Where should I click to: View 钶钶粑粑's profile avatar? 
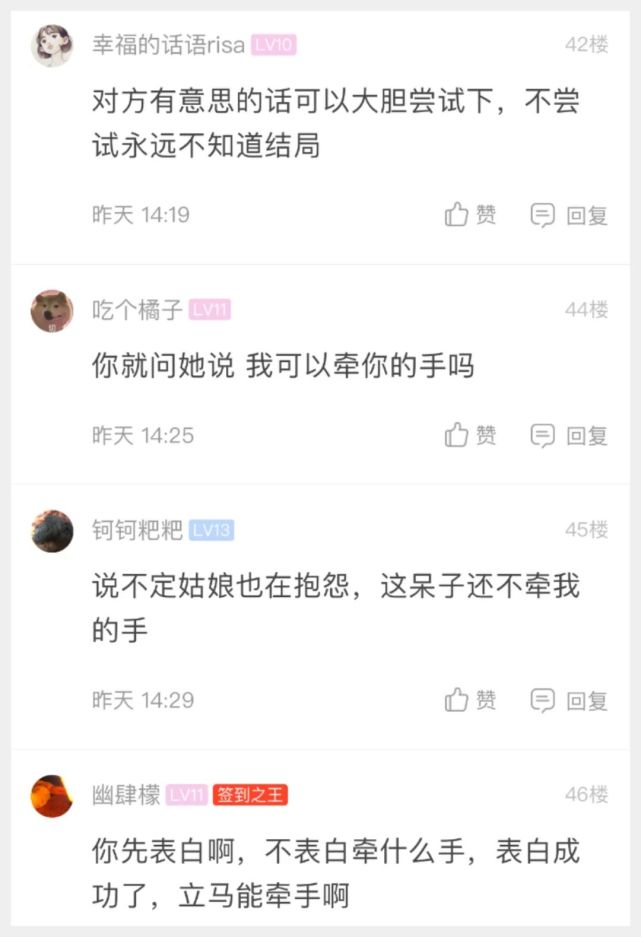(52, 531)
